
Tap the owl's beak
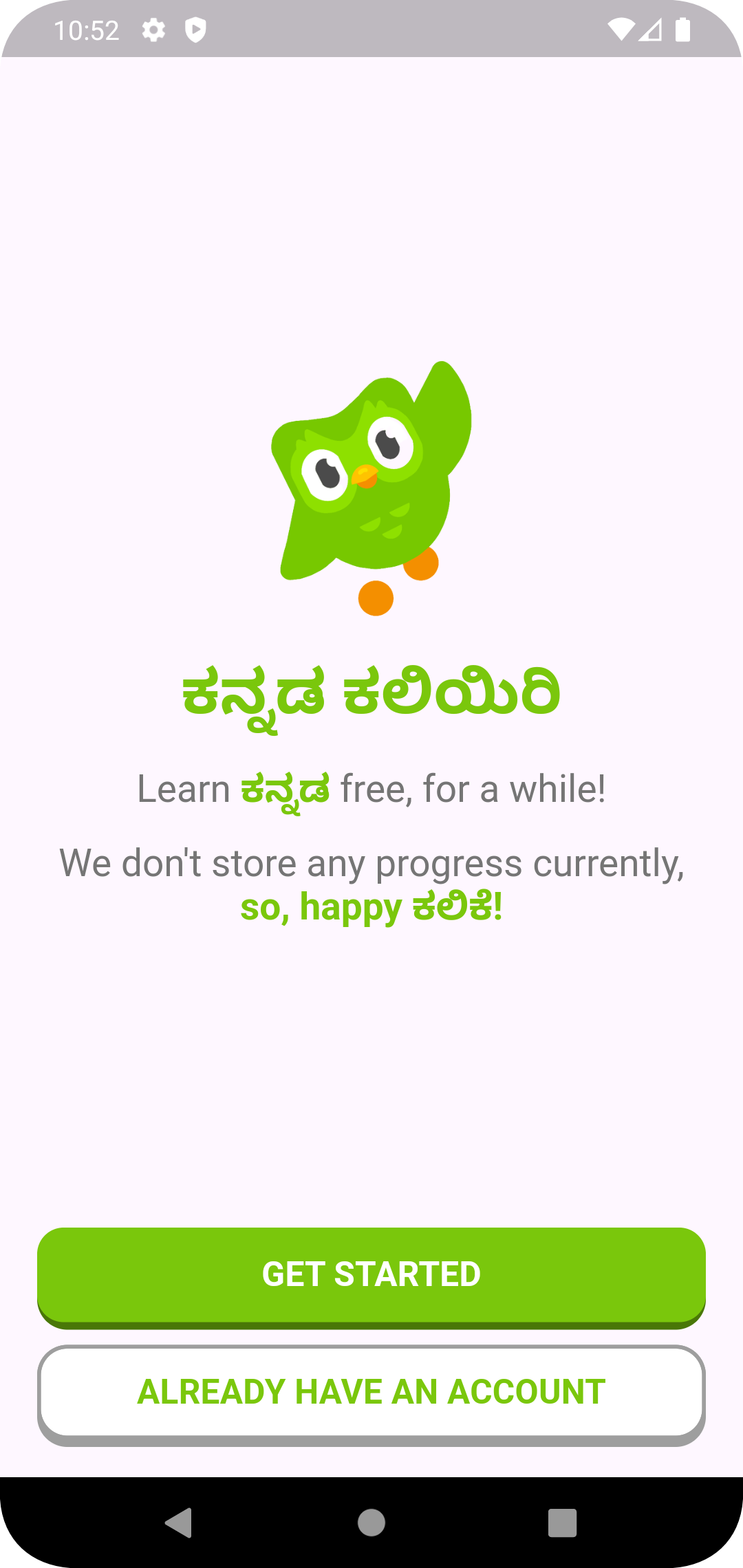tap(366, 476)
